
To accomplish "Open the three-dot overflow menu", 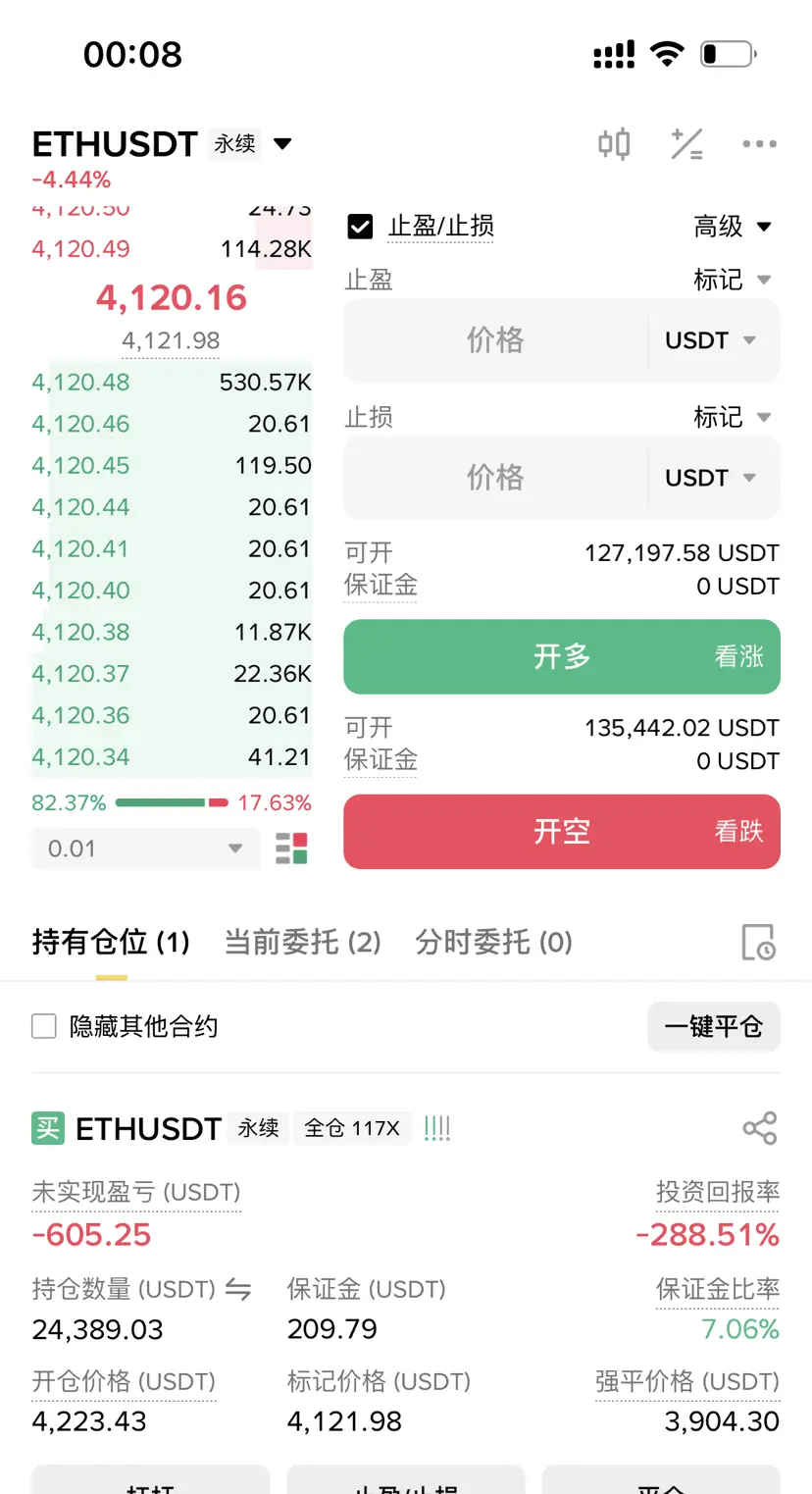I will click(759, 144).
